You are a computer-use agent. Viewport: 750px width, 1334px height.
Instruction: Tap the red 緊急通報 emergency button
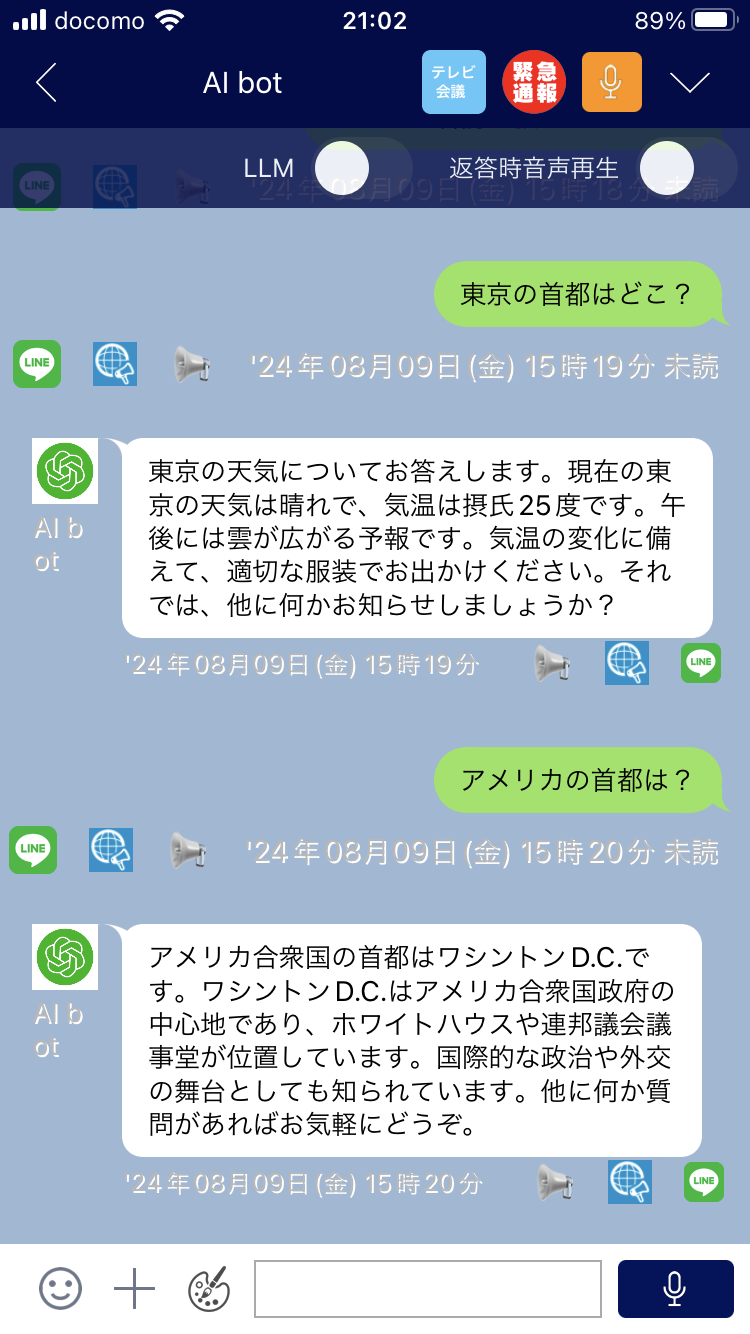click(534, 82)
